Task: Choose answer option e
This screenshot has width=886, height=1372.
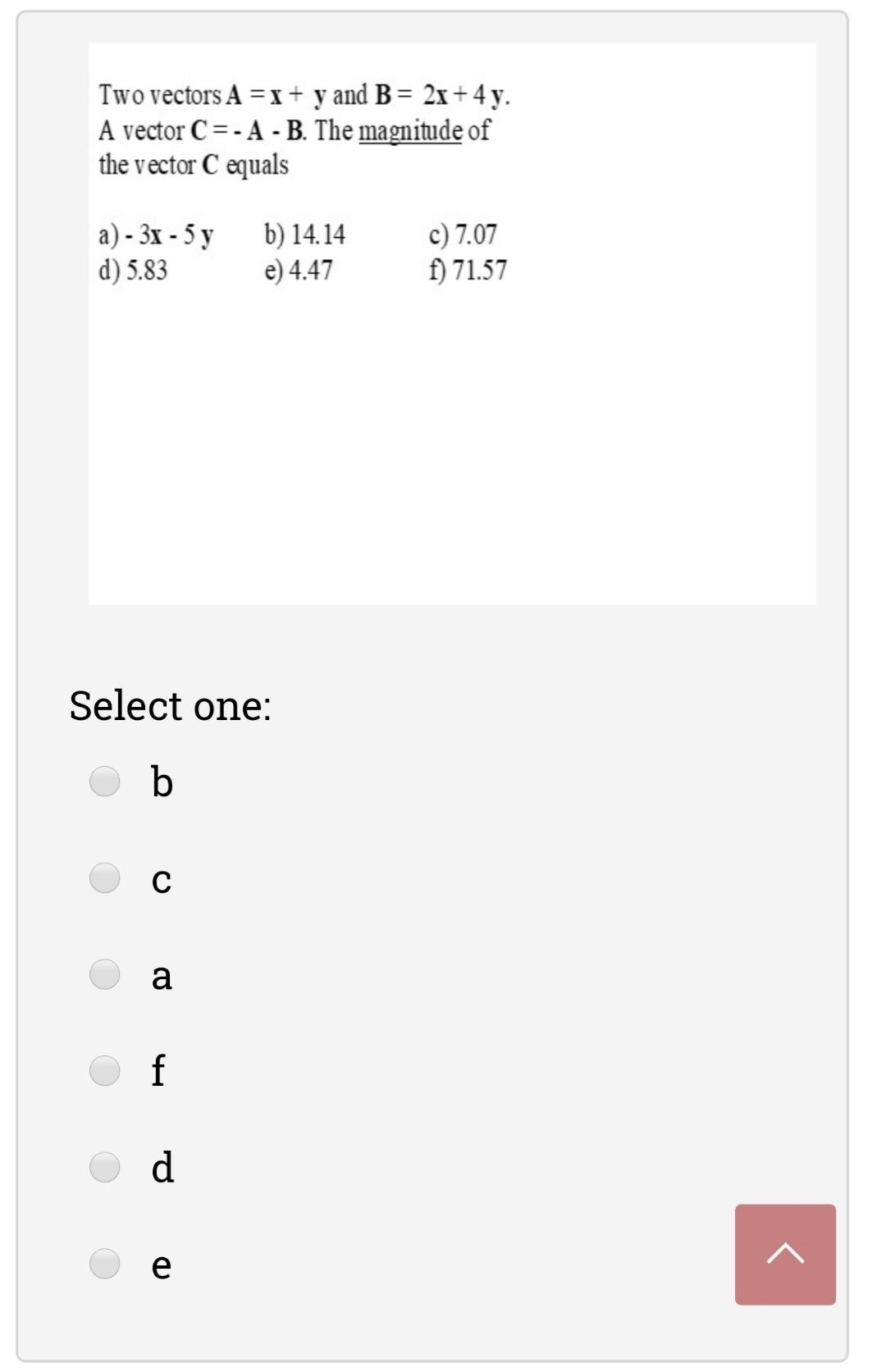Action: 105,1264
